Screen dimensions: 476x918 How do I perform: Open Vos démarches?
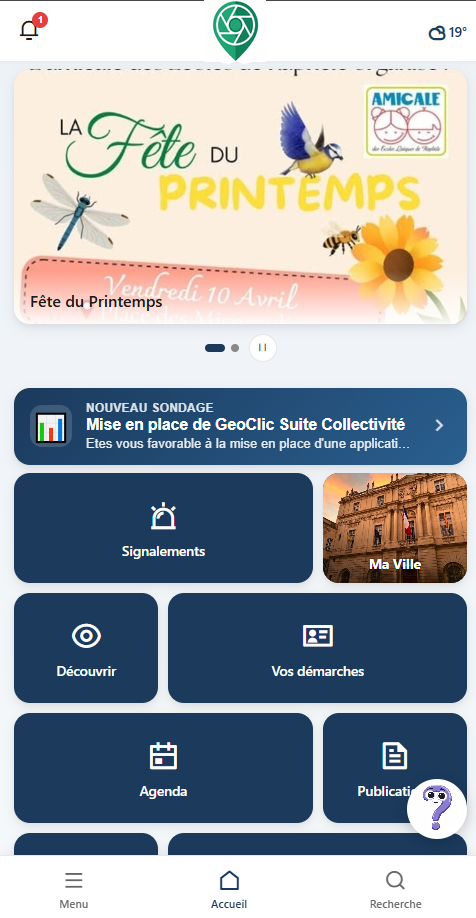tap(317, 648)
